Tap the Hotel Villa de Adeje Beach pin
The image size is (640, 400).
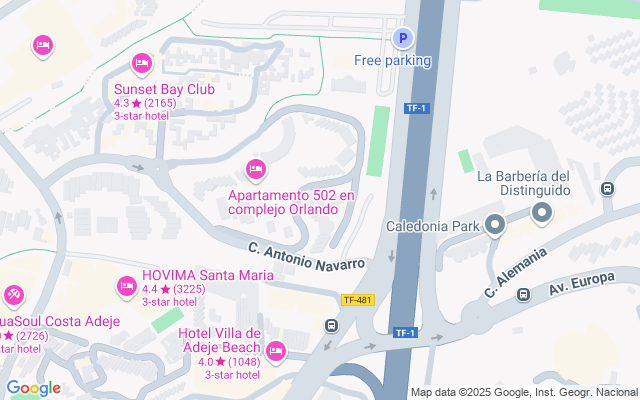[x=276, y=351]
